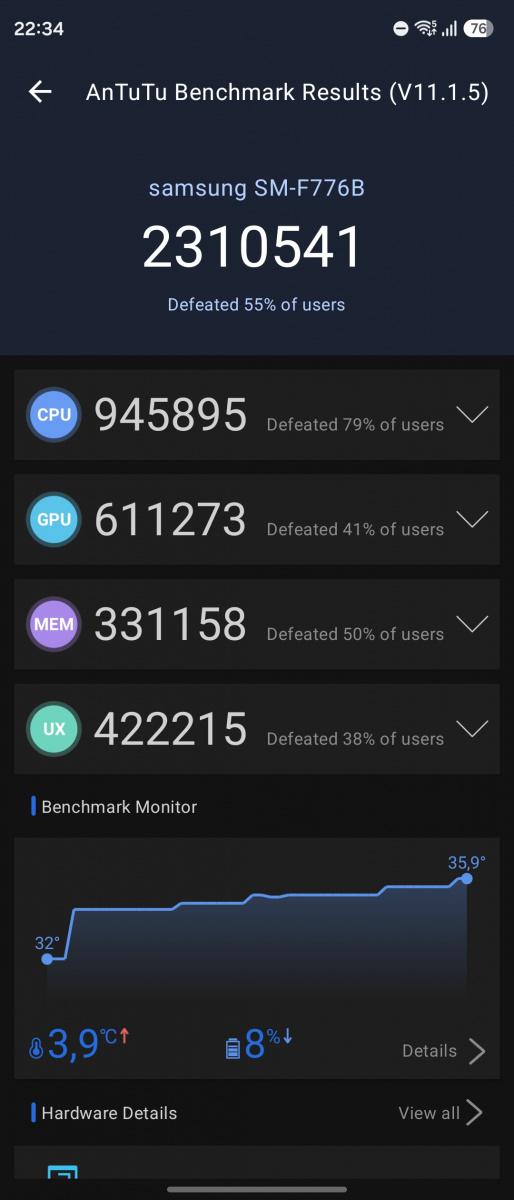The image size is (514, 1200).
Task: Go back using the top-left arrow
Action: tap(40, 92)
